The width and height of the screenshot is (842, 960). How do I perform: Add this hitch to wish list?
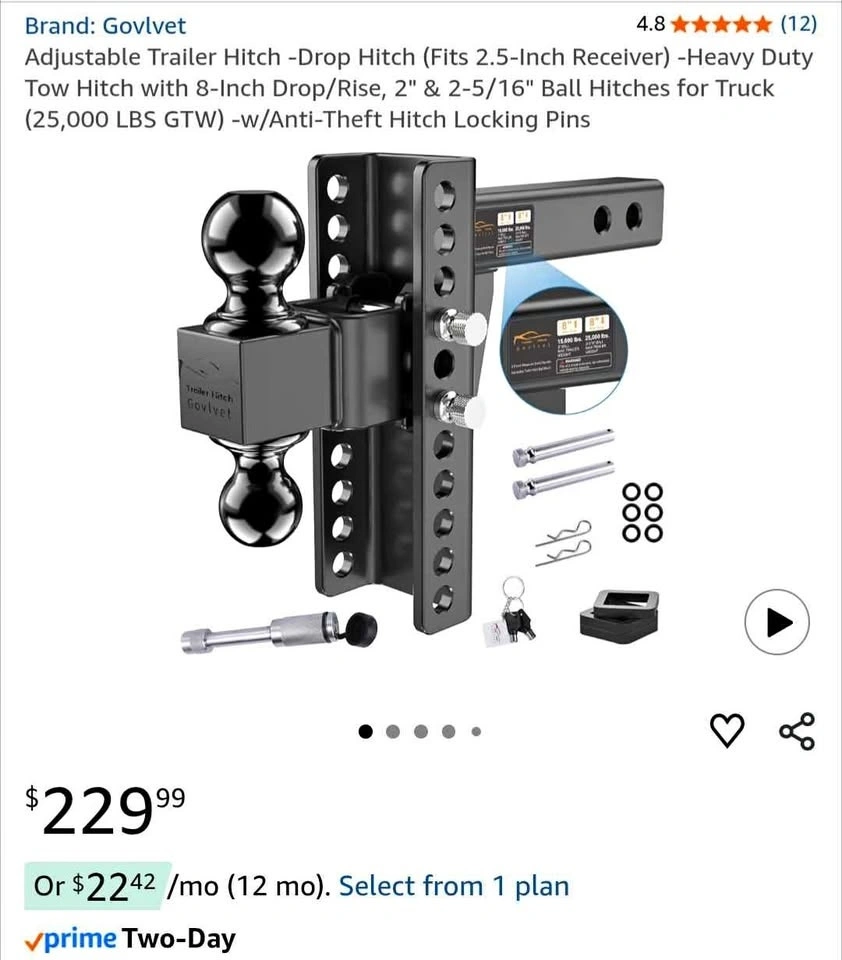727,730
